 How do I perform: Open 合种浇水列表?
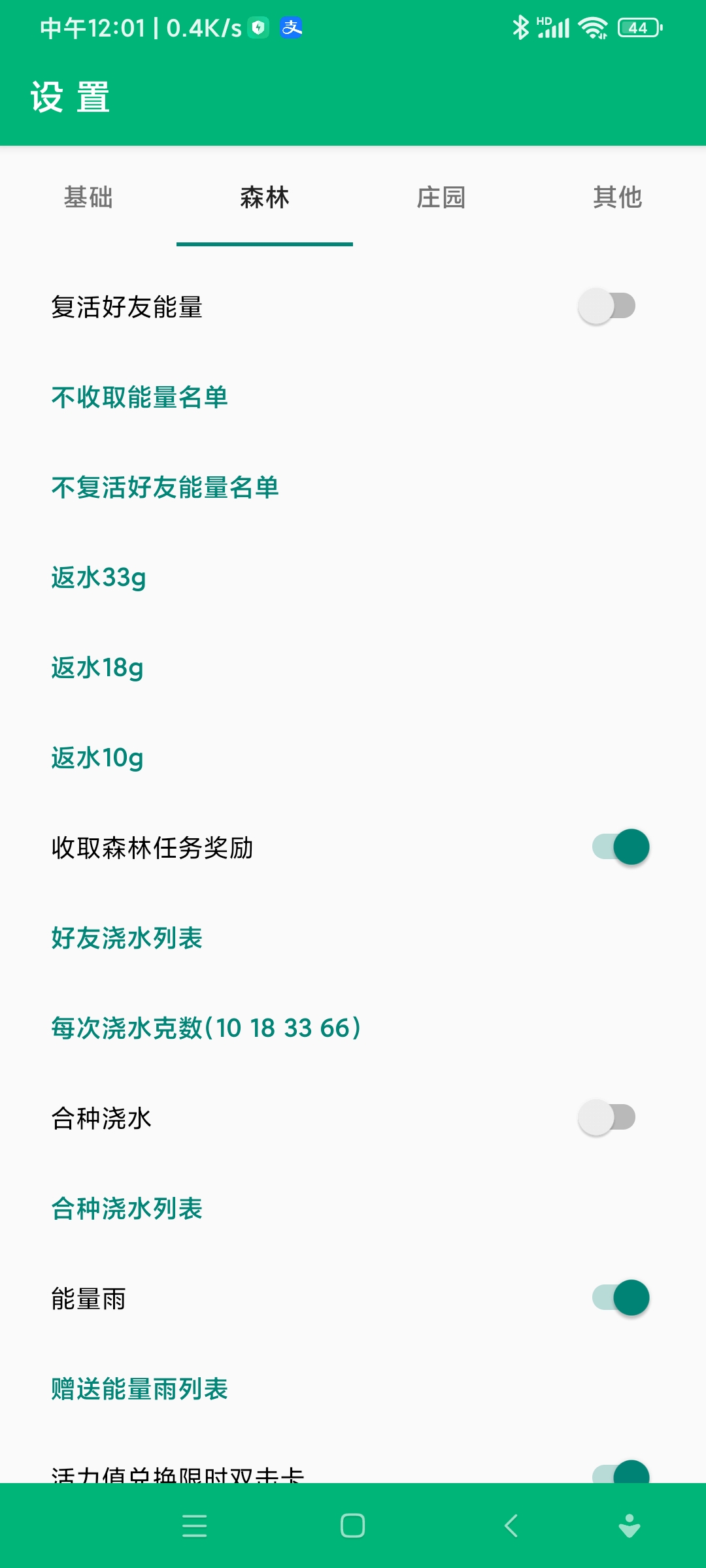pos(127,1209)
